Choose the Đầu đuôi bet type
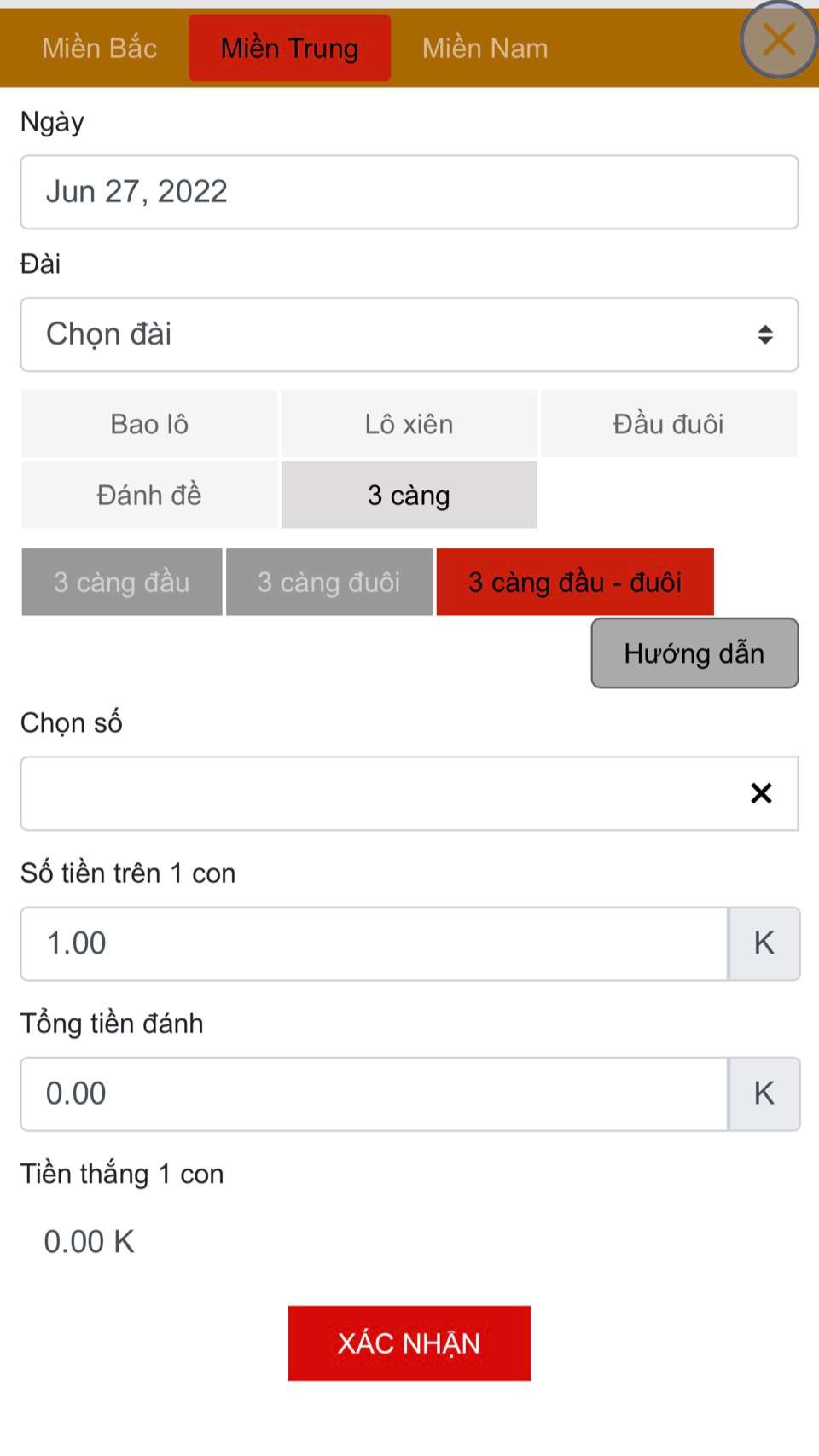The width and height of the screenshot is (819, 1456). (x=669, y=424)
